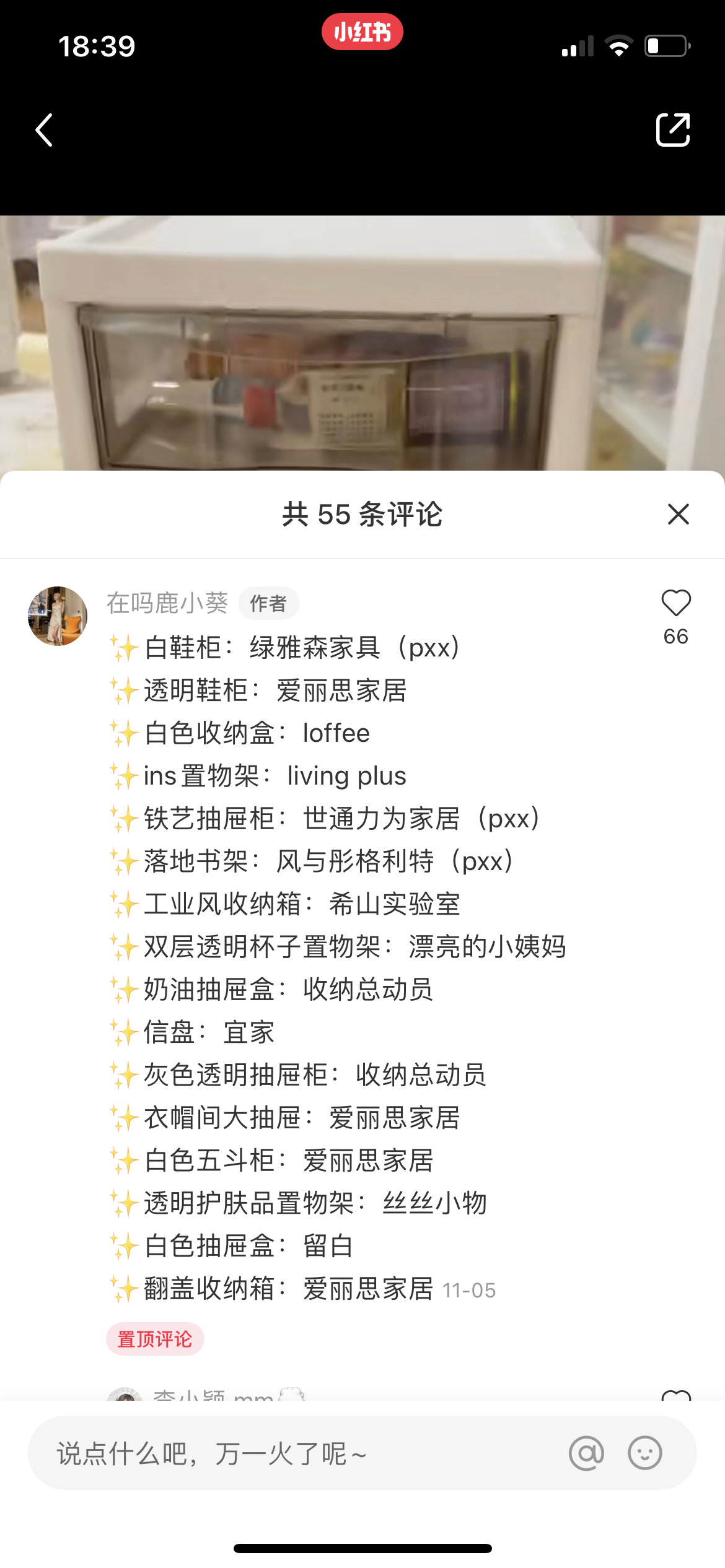725x1568 pixels.
Task: Close the comments panel
Action: 679,514
